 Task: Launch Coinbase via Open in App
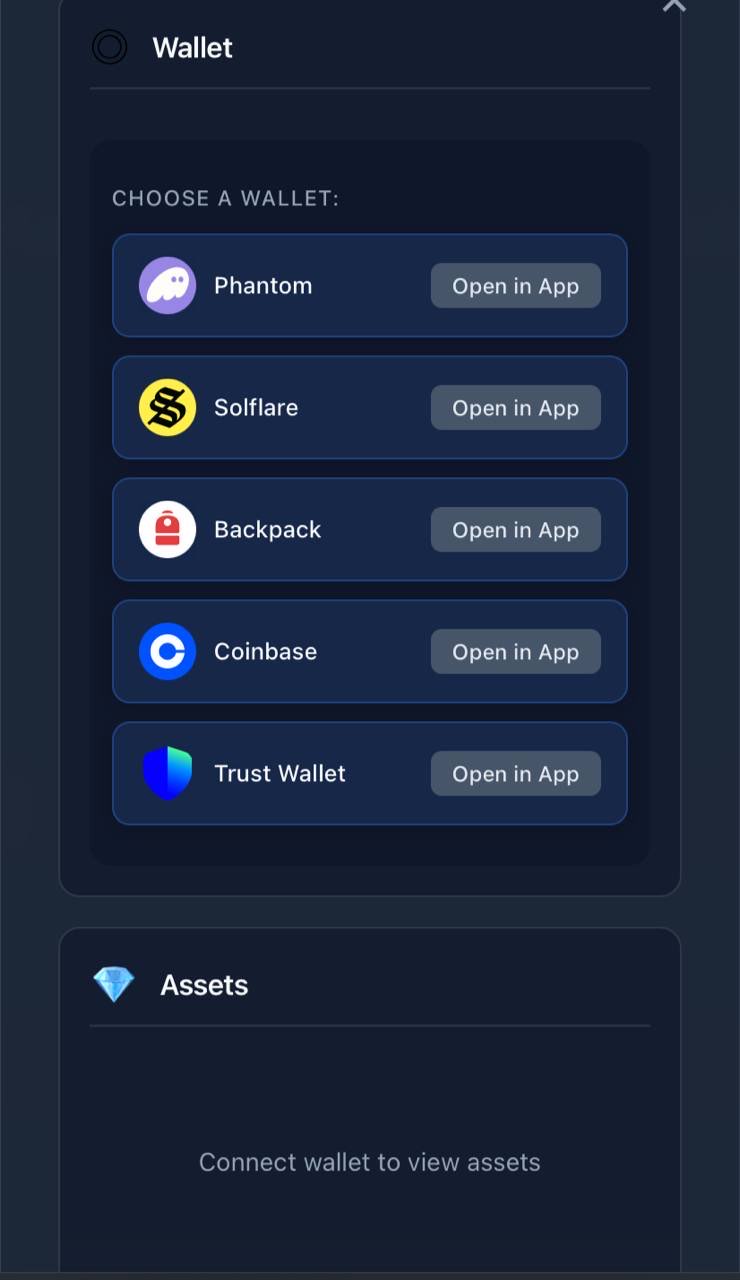tap(515, 652)
